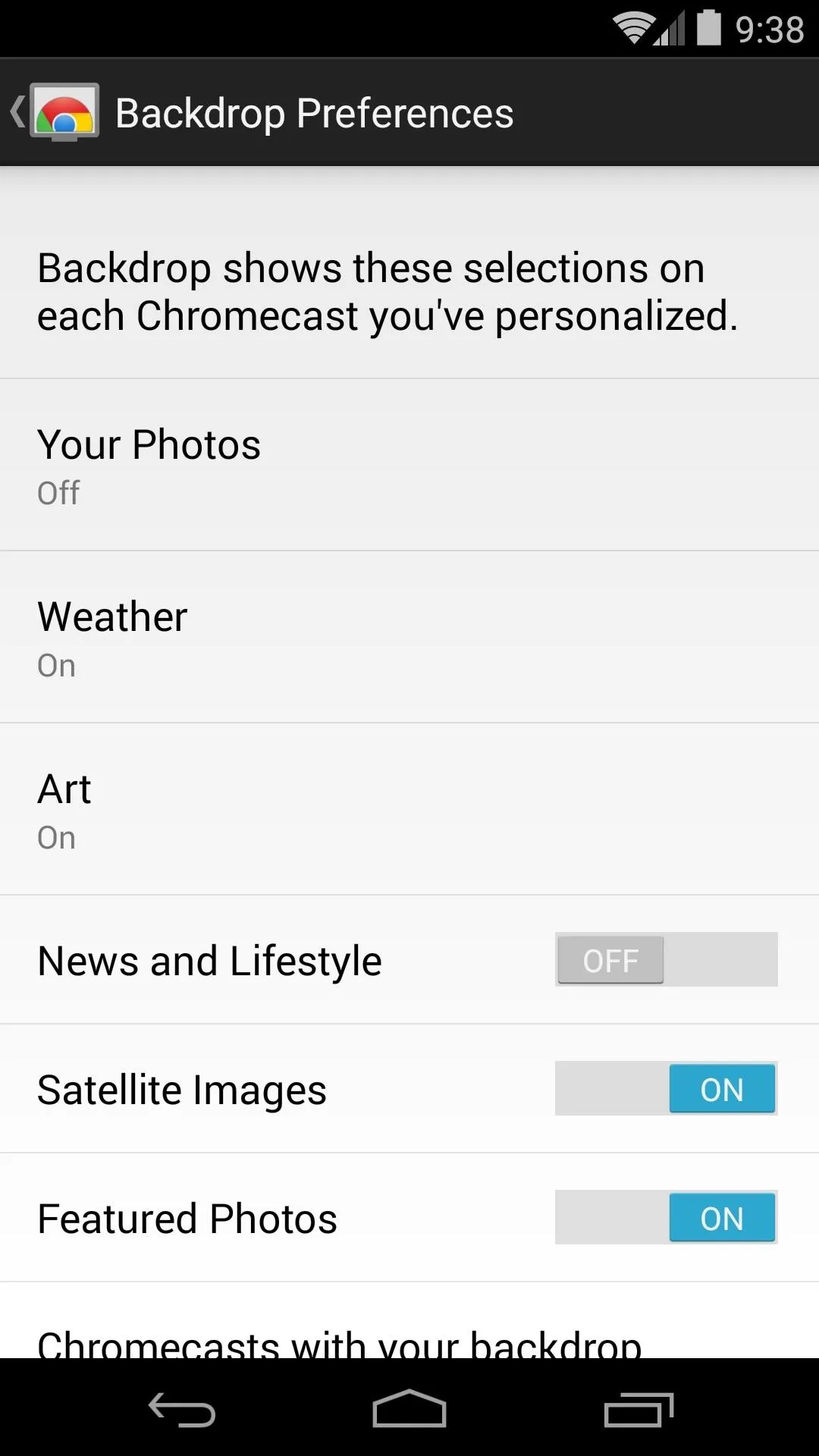The image size is (819, 1456).
Task: Disable Satellite Images
Action: click(x=666, y=1088)
